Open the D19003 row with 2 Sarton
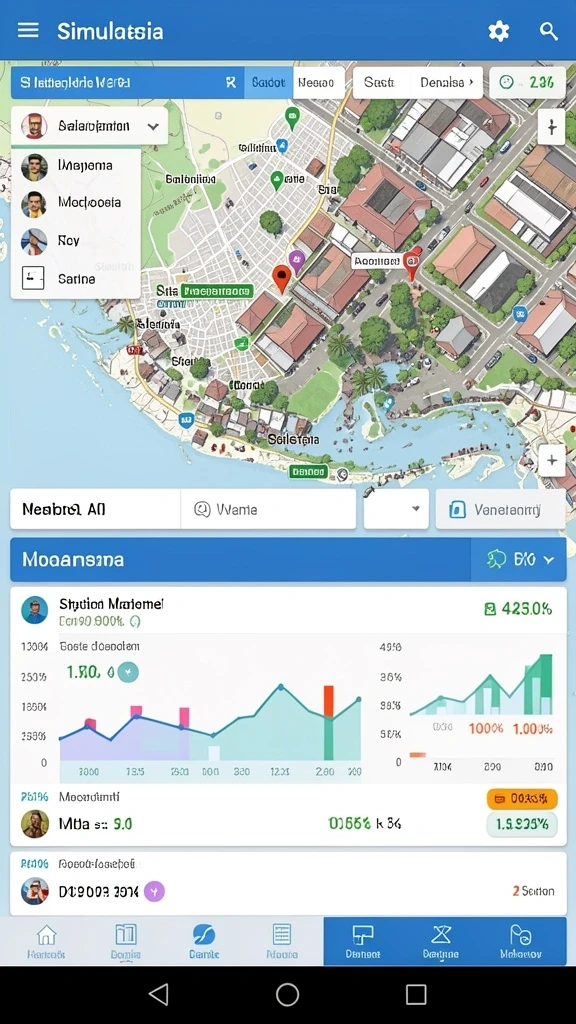The width and height of the screenshot is (576, 1024). (x=288, y=884)
